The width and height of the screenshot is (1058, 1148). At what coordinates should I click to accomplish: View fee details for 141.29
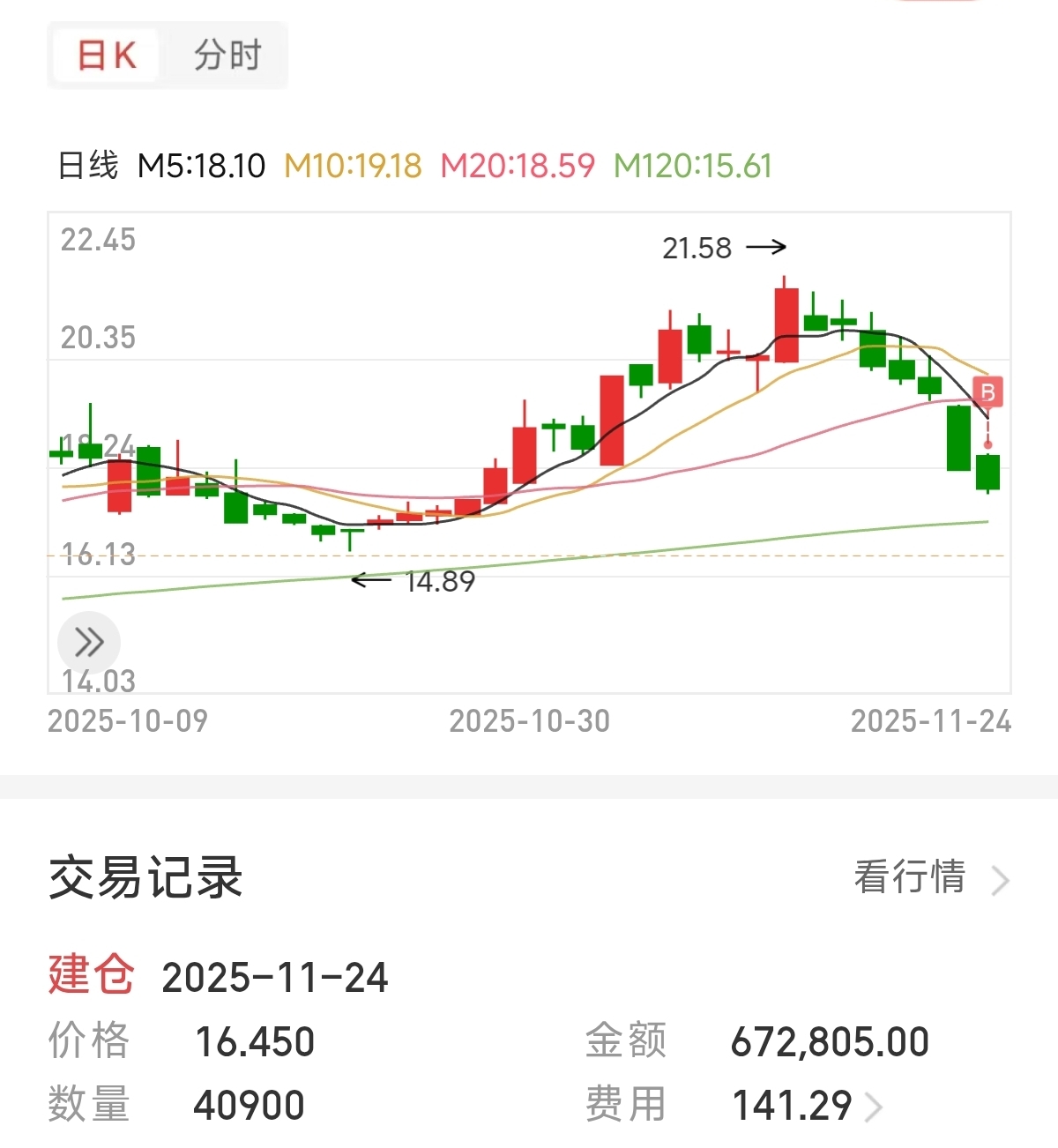(807, 1106)
